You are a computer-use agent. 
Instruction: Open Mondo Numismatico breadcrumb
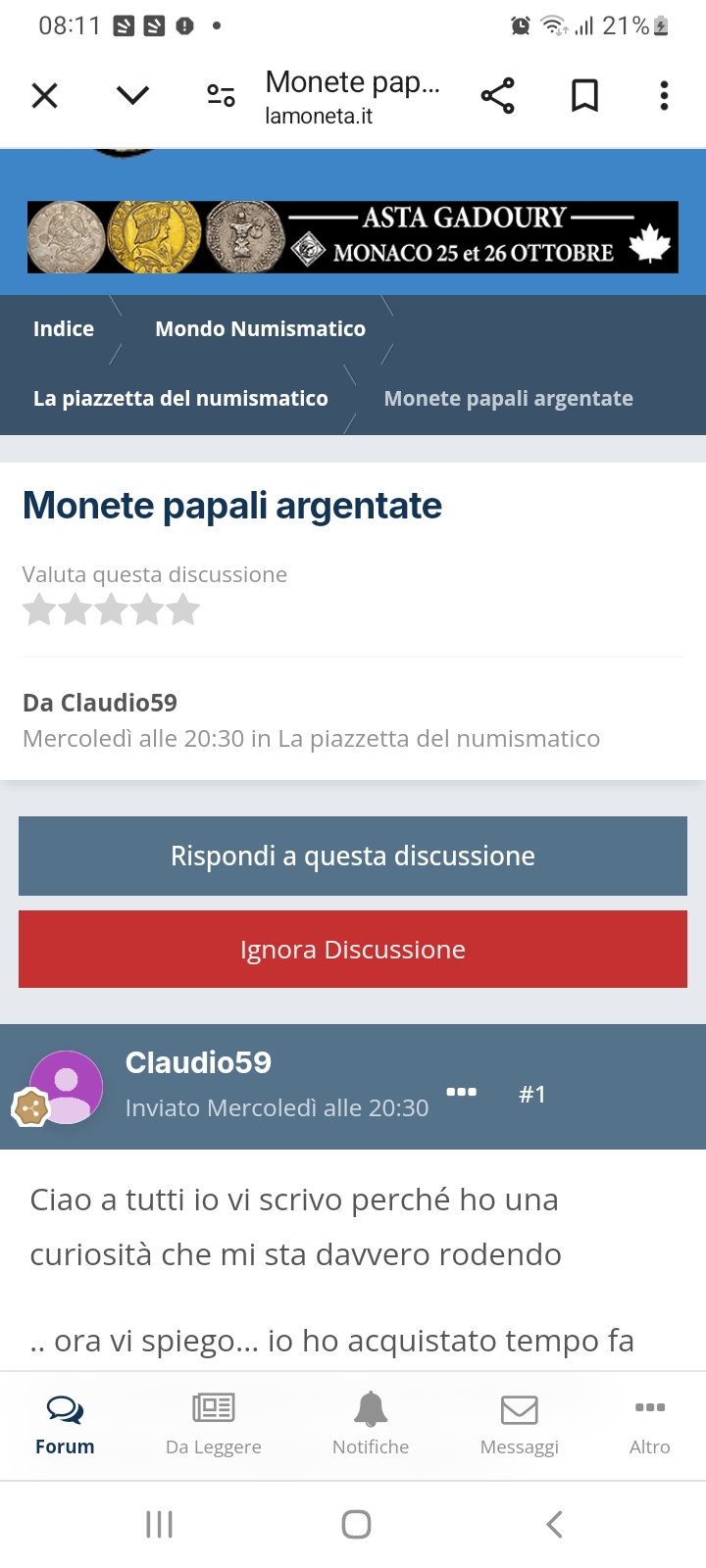point(260,329)
